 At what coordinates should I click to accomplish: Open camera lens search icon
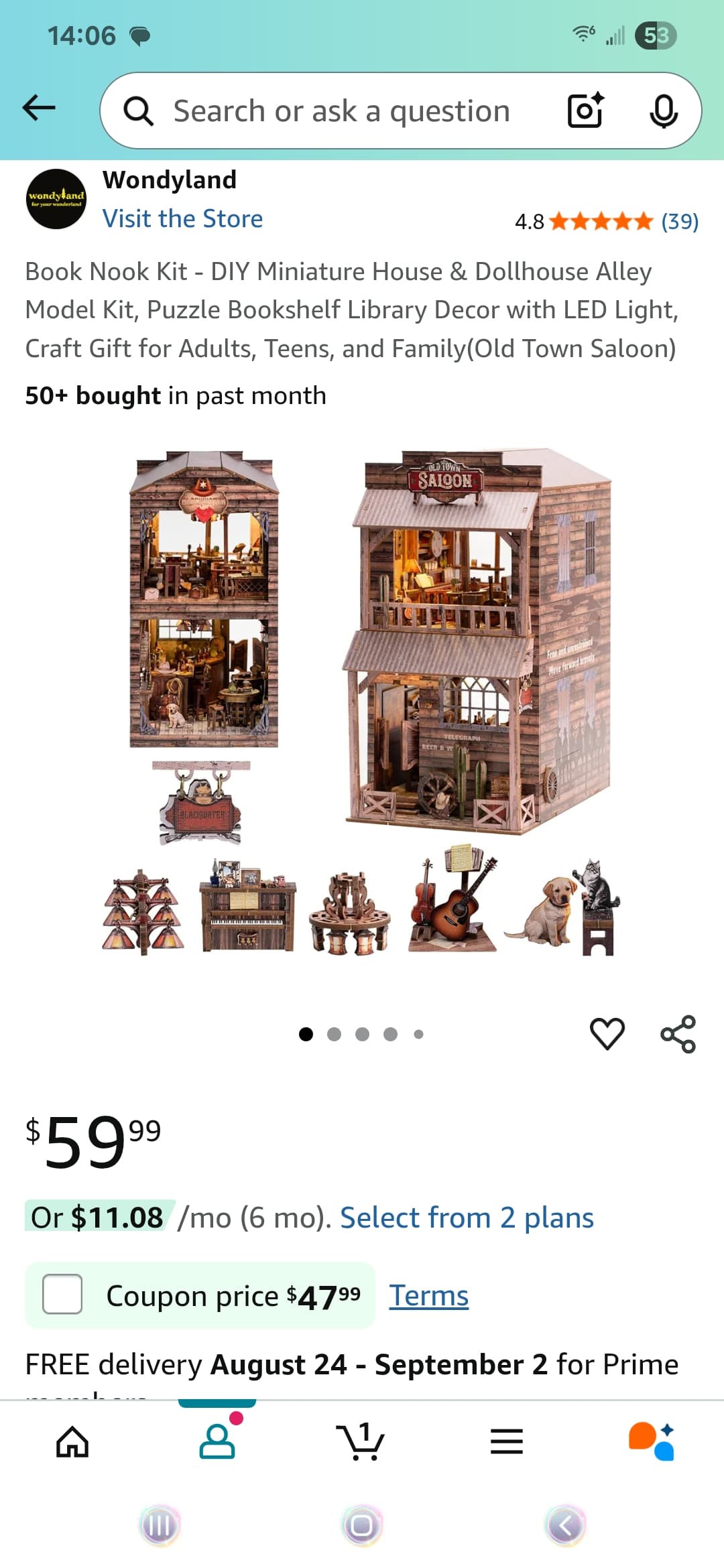(585, 111)
